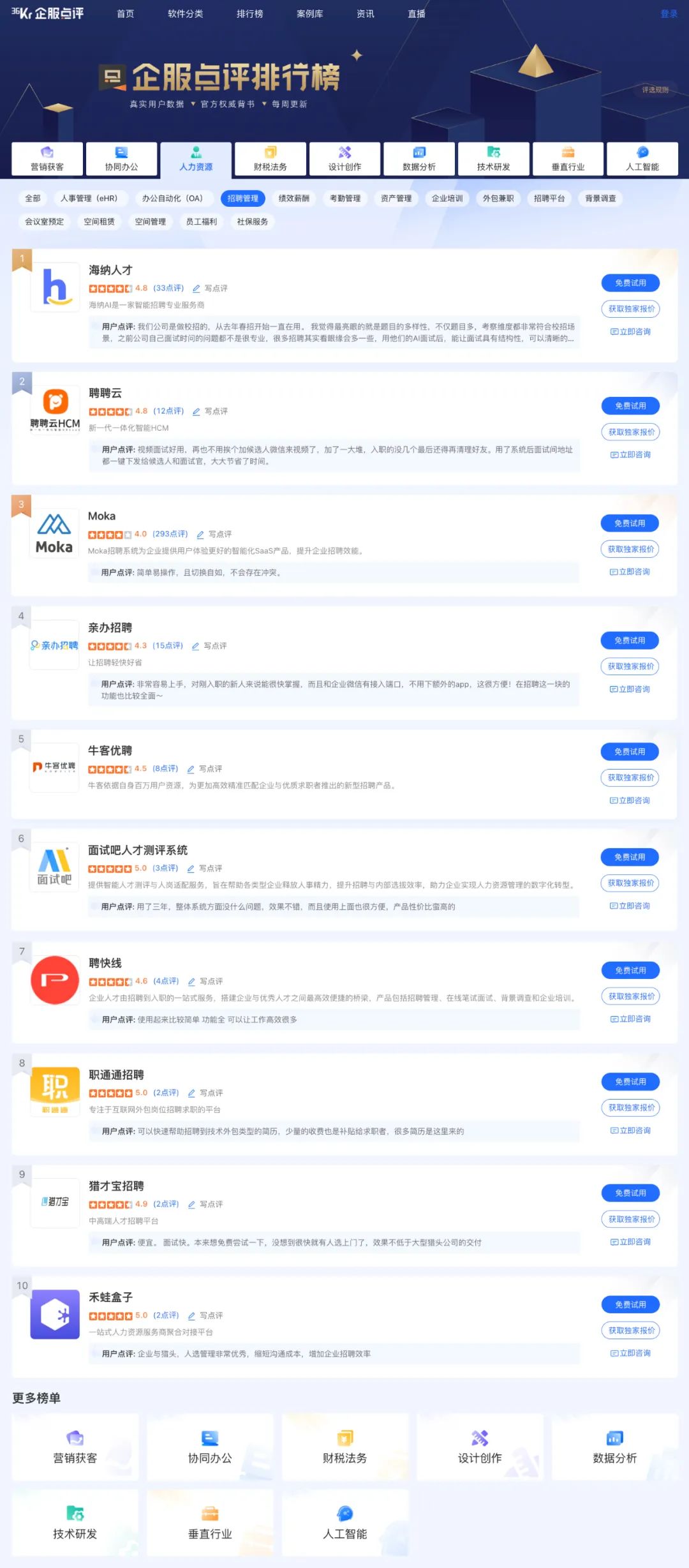The height and width of the screenshot is (1568, 689).
Task: View 33点评 reviews of 海纳人才
Action: point(168,288)
